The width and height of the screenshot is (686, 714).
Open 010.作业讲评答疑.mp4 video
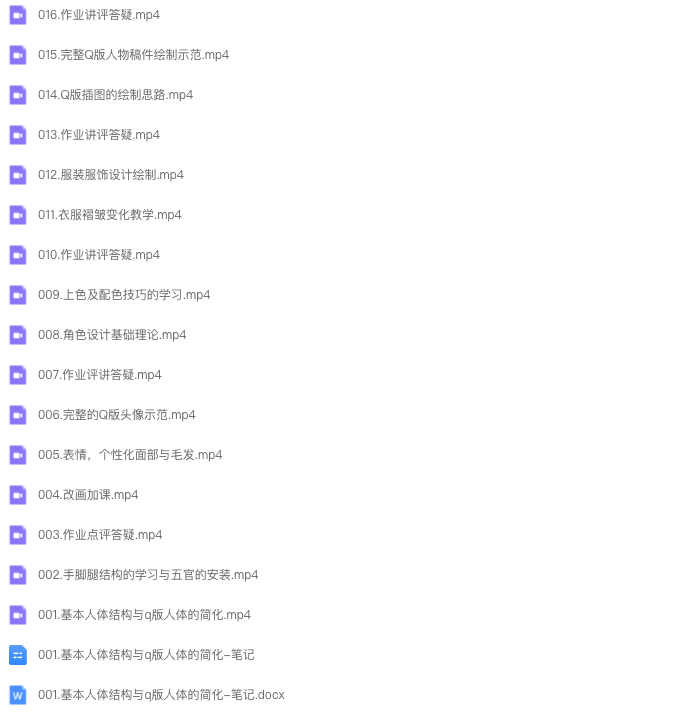tap(99, 255)
